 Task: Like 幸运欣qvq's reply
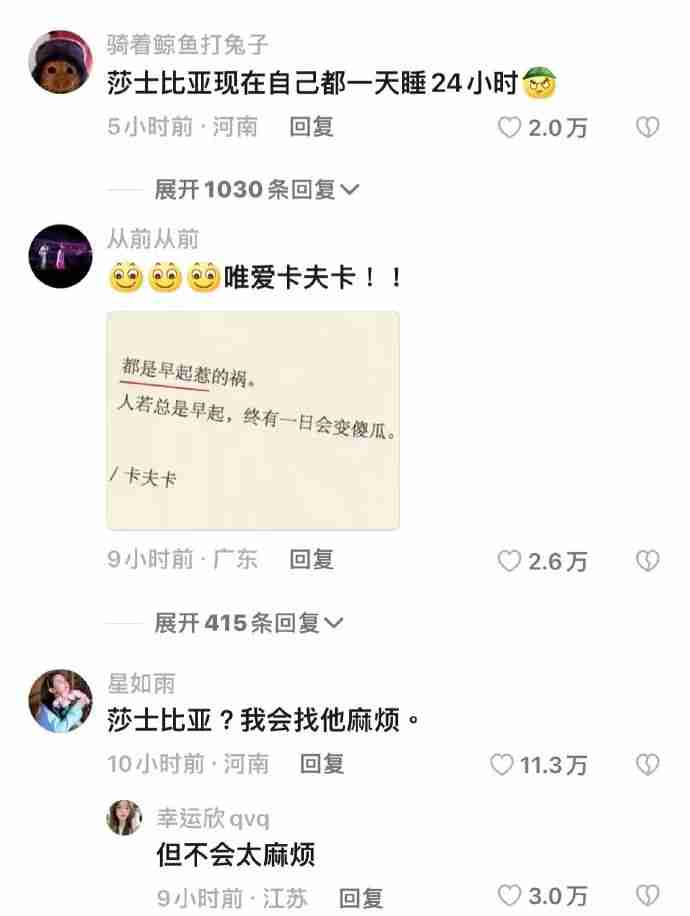click(510, 896)
